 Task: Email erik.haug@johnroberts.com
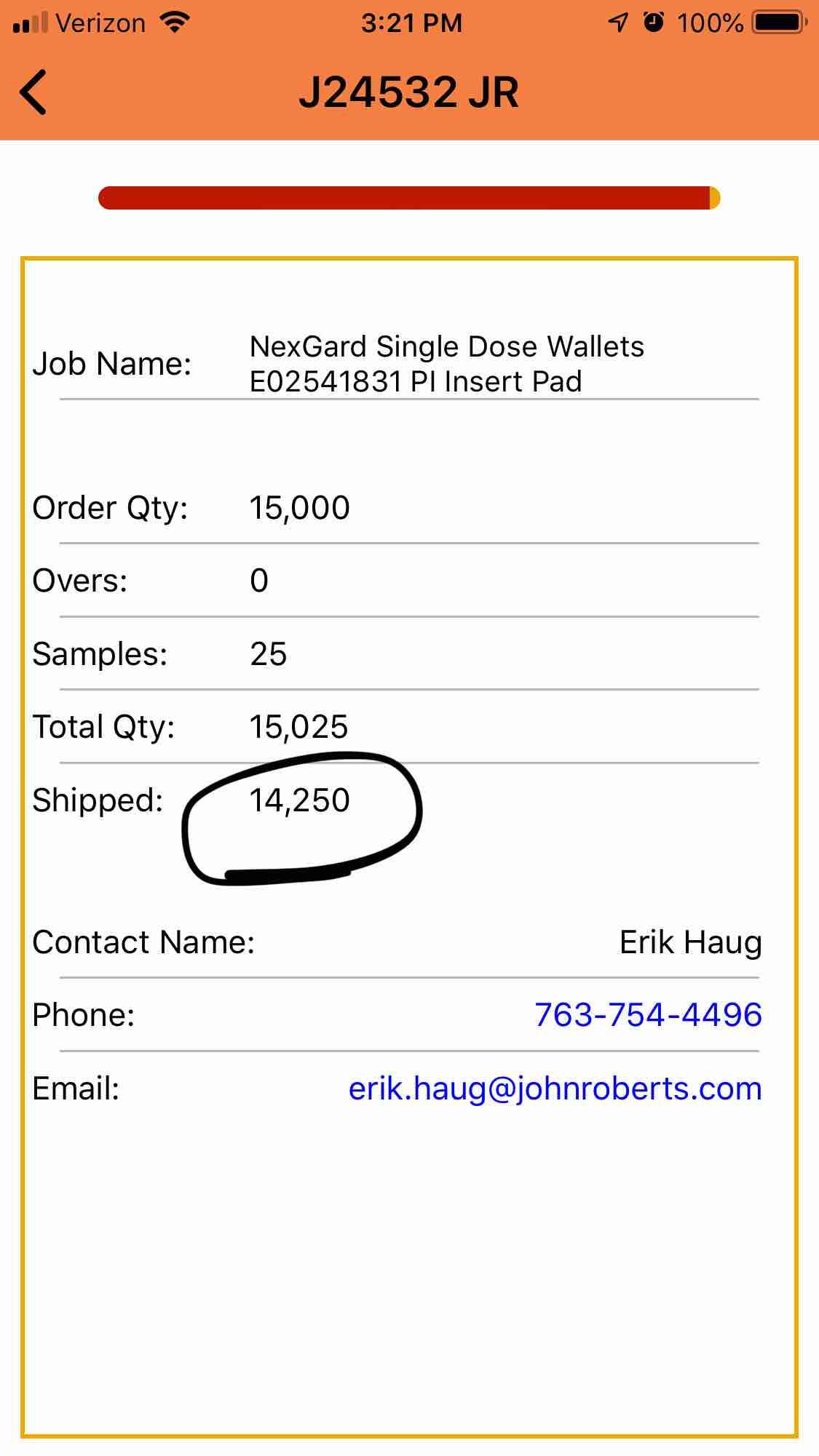coord(555,1089)
